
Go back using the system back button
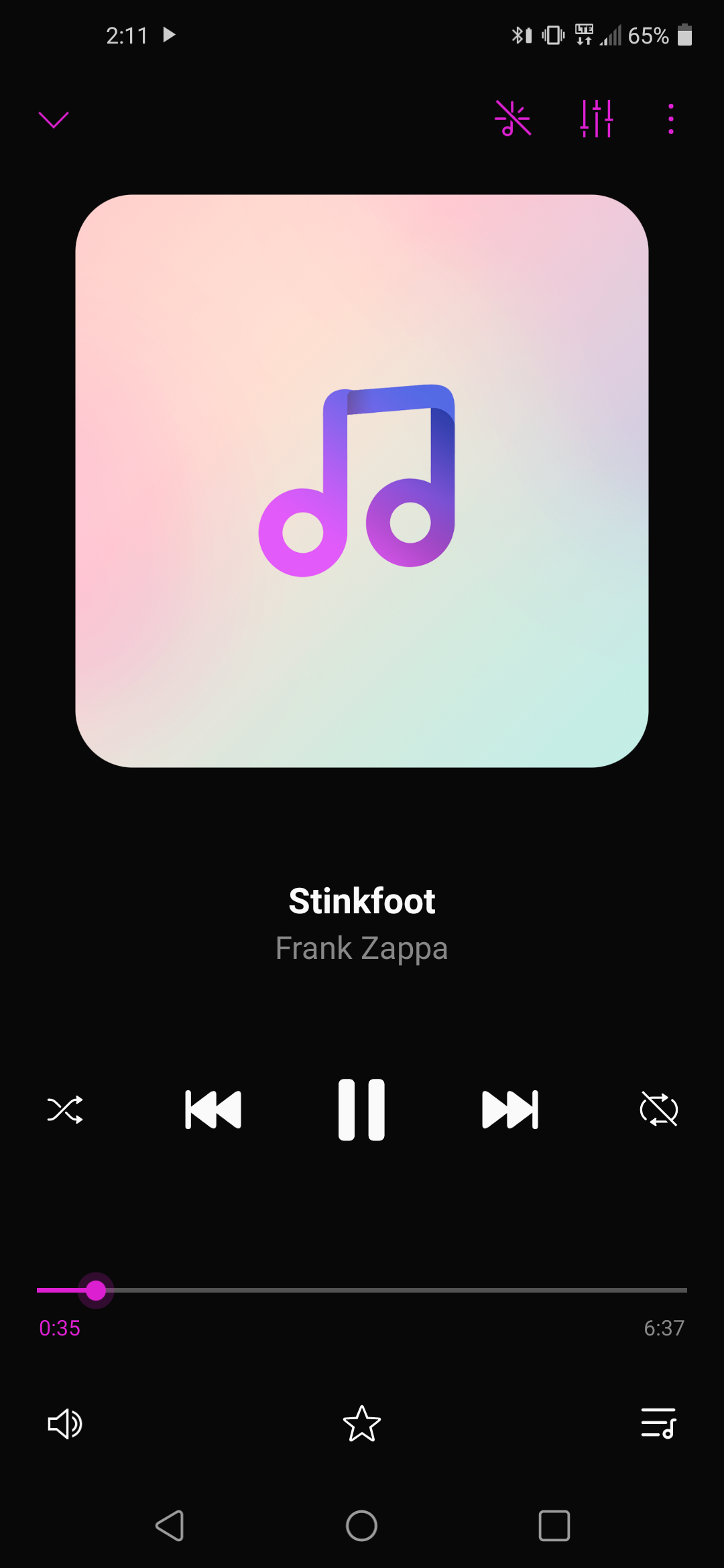[170, 1526]
